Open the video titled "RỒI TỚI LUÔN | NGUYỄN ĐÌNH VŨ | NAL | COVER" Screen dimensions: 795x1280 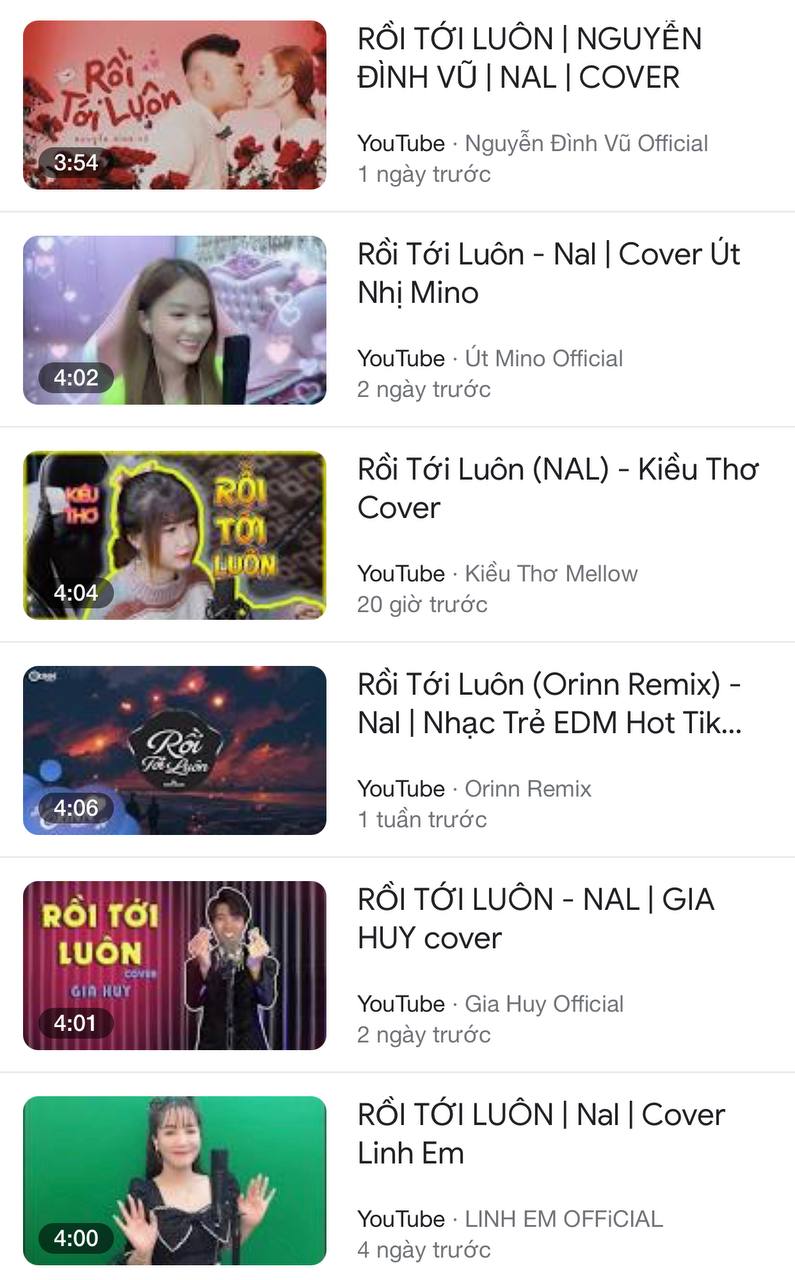coord(528,60)
